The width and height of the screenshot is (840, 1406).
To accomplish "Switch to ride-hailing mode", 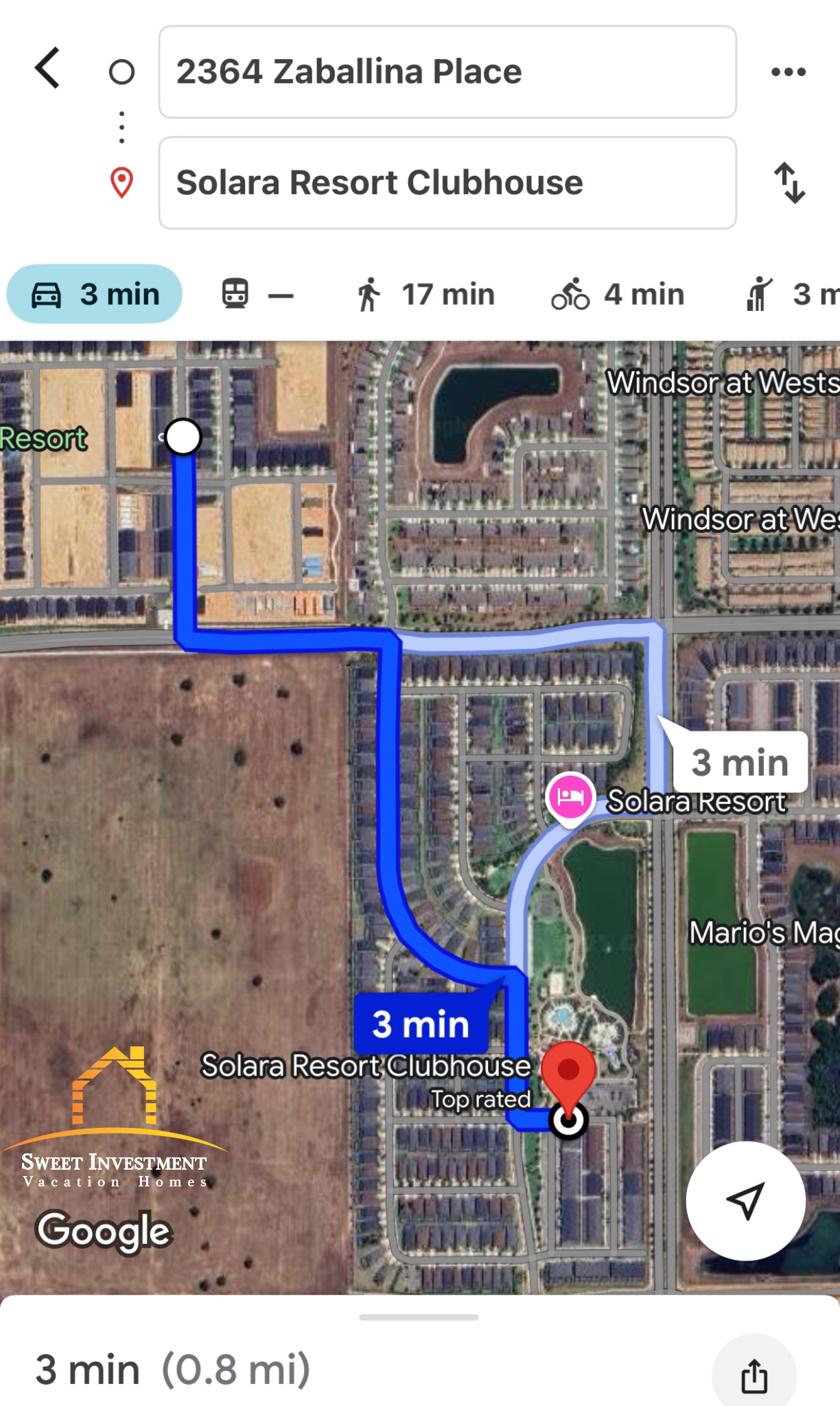I will [x=789, y=295].
